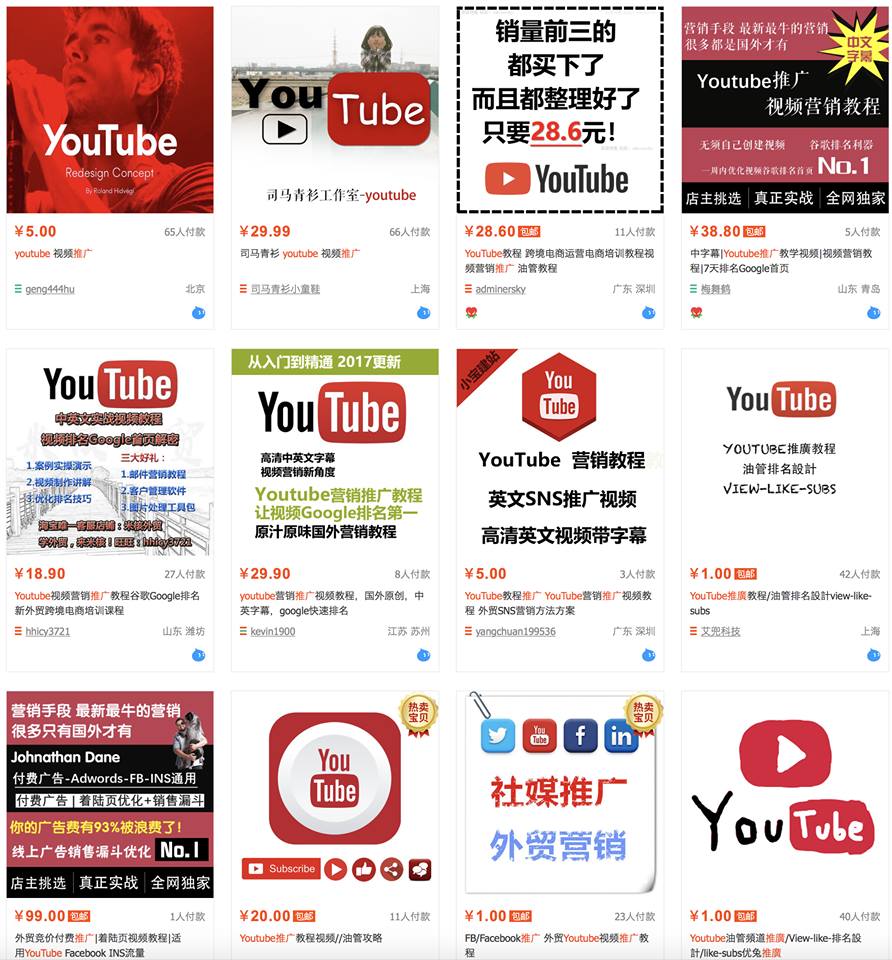Visit seller 司马青衫小童鞋's shop
Image resolution: width=892 pixels, height=960 pixels.
coord(285,289)
